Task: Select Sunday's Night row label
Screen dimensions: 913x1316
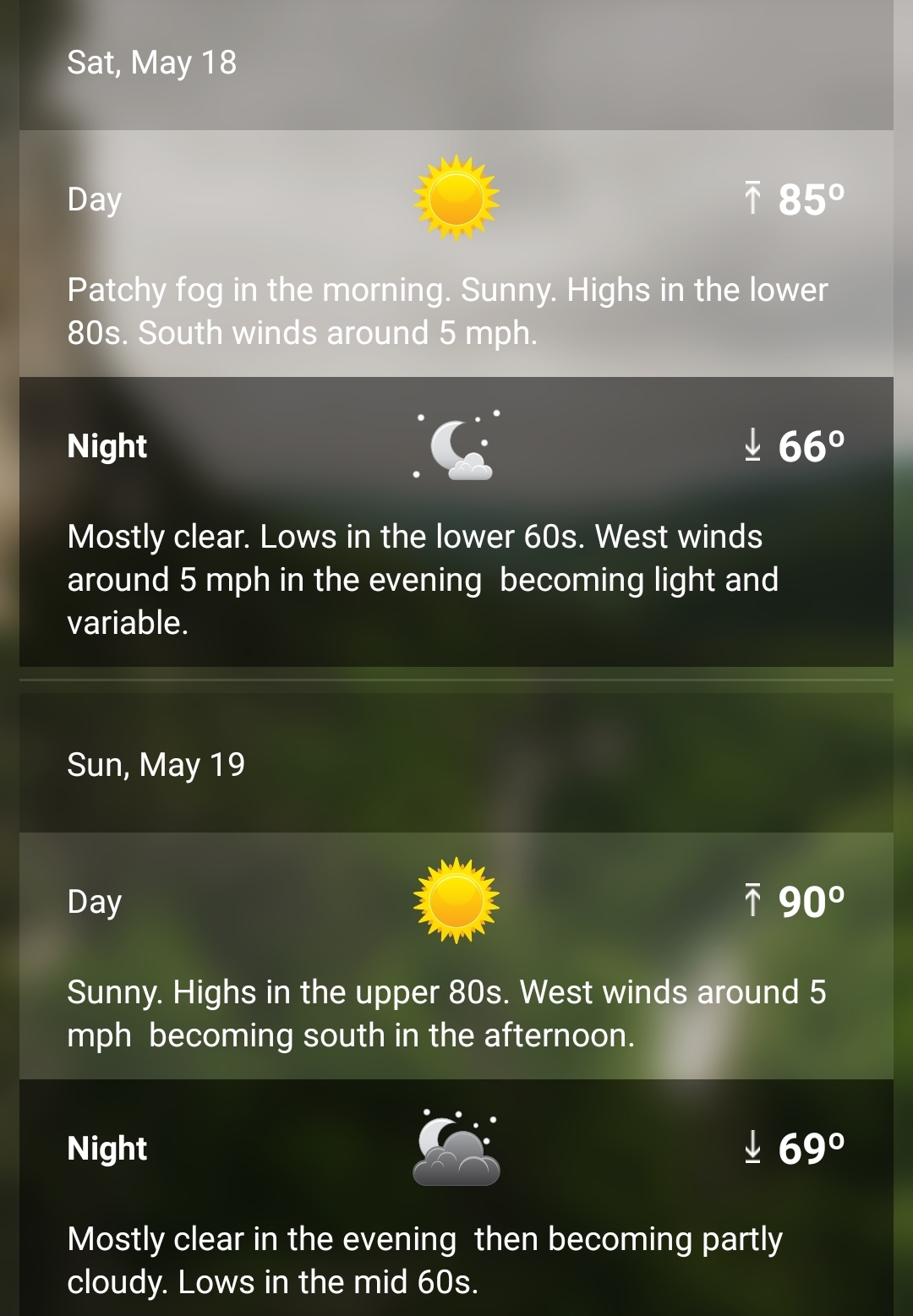Action: (107, 1149)
